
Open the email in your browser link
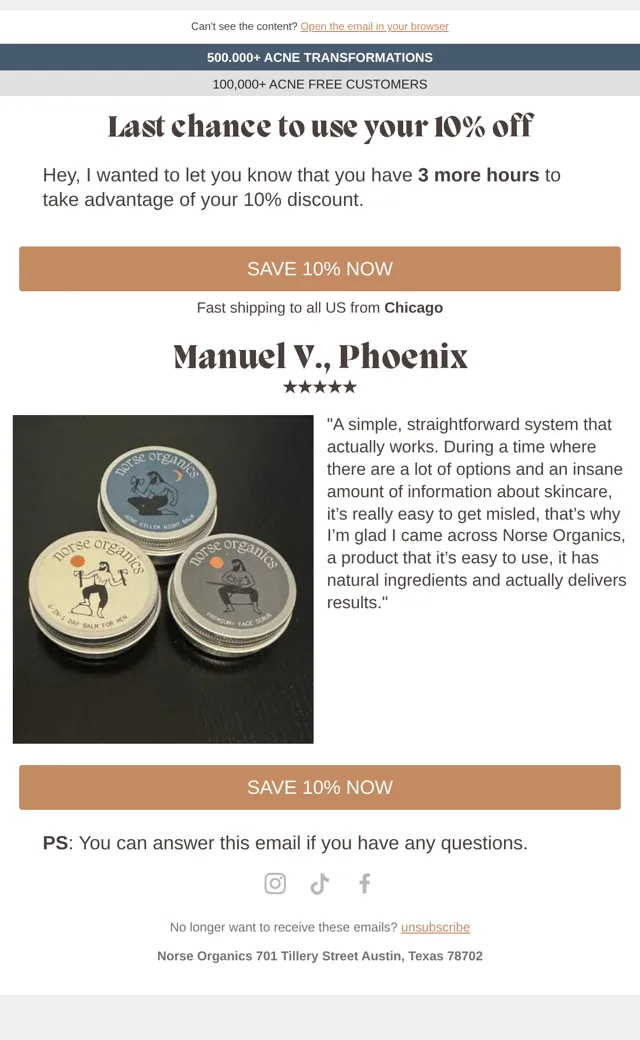click(x=374, y=27)
